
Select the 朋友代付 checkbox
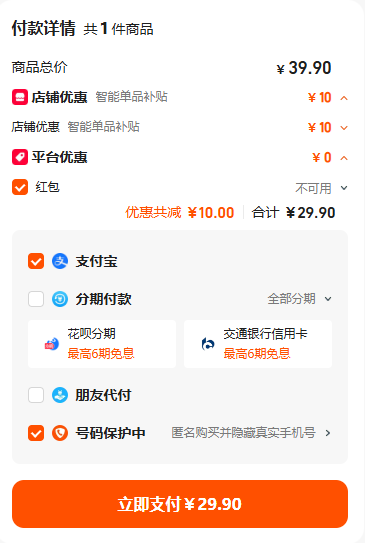[36, 395]
